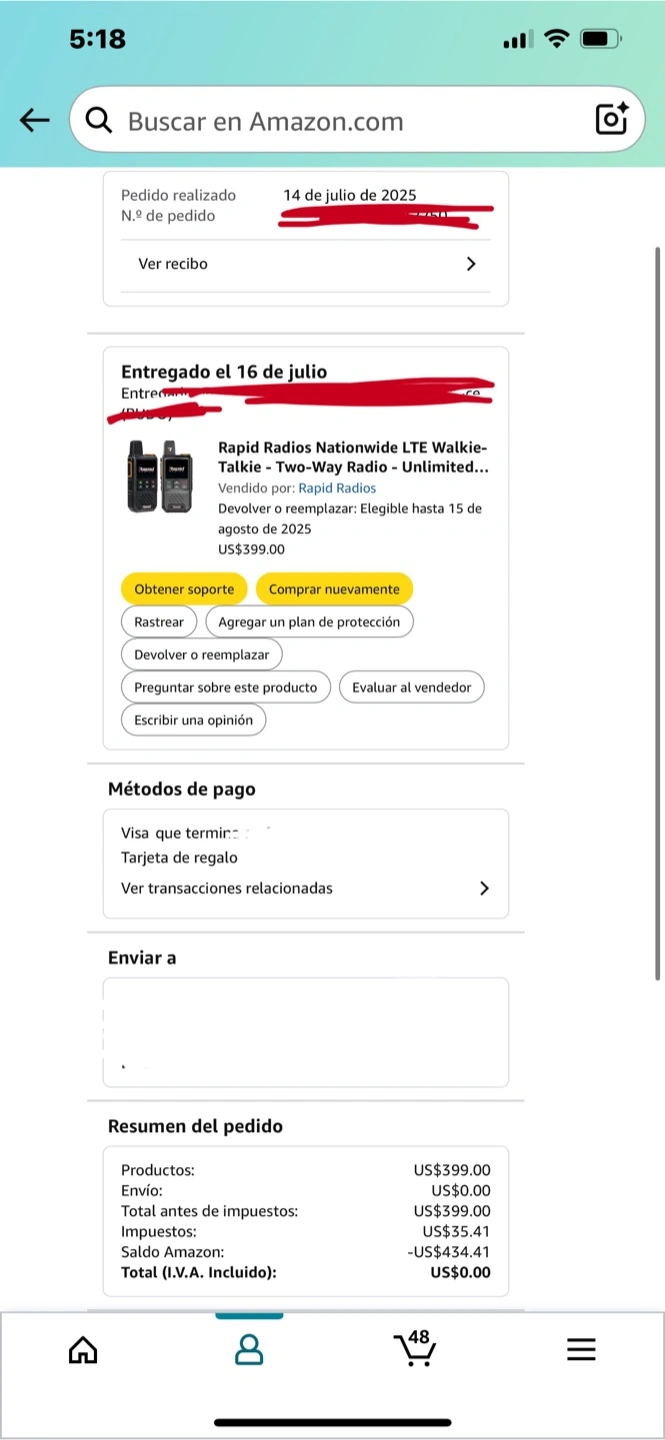Tap Evaluar al vendedor button
This screenshot has width=665, height=1440.
[411, 687]
